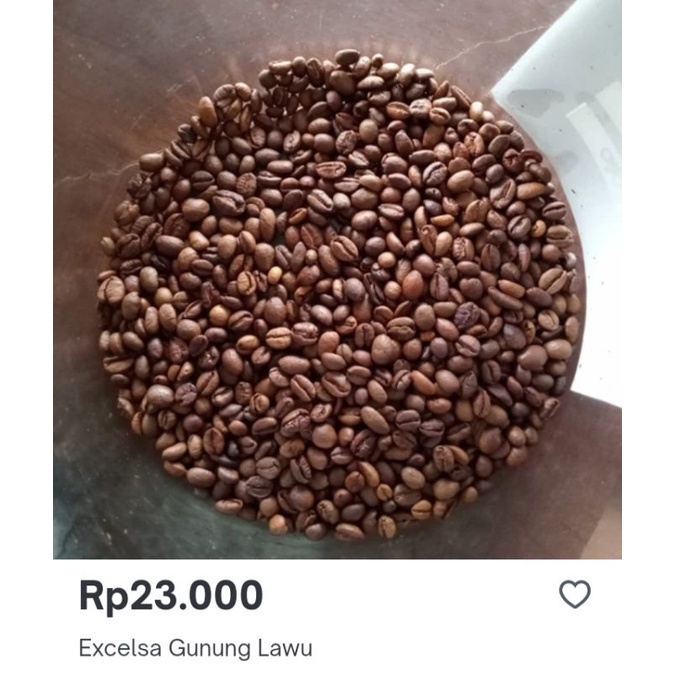The height and width of the screenshot is (675, 675).
Task: Add Excelsa Gunung Lawu to wishlist
Action: [x=574, y=595]
